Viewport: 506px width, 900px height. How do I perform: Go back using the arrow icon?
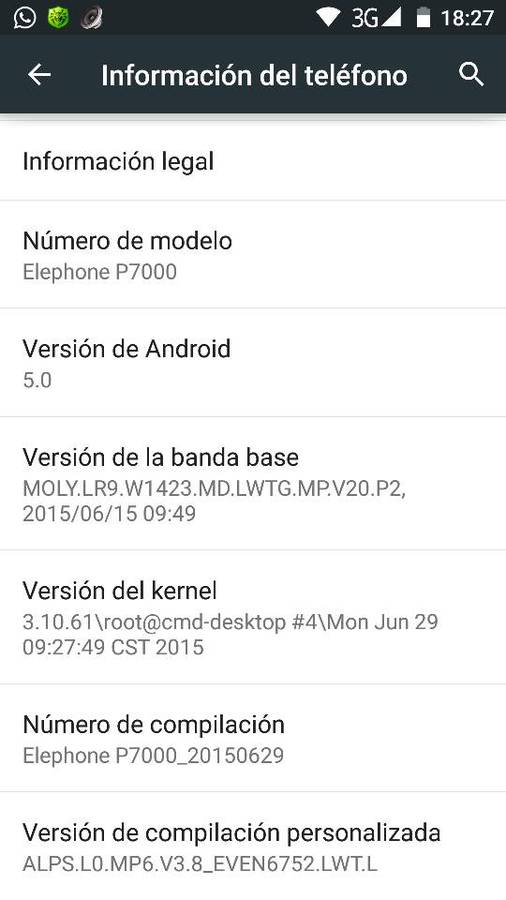click(x=39, y=75)
